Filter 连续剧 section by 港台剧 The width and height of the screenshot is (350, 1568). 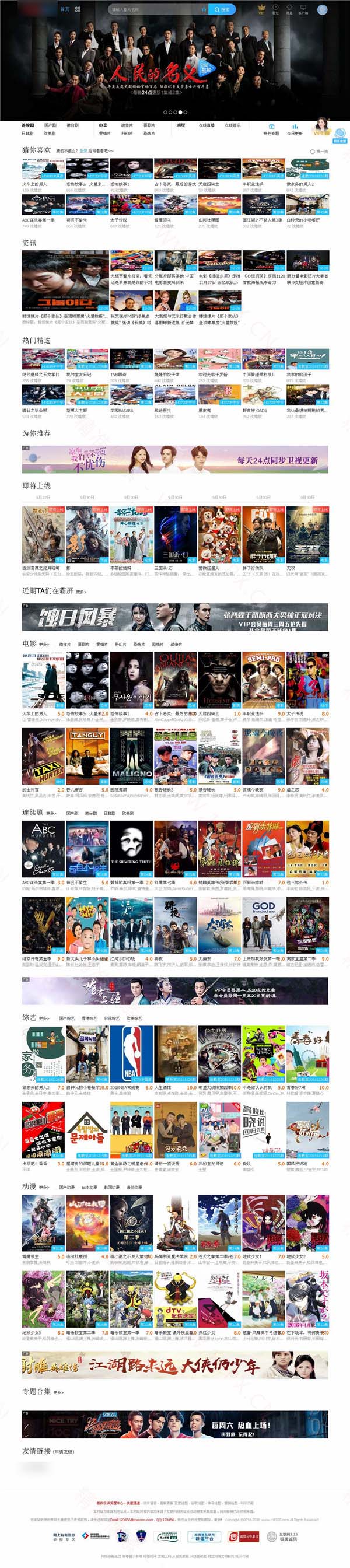point(90,813)
